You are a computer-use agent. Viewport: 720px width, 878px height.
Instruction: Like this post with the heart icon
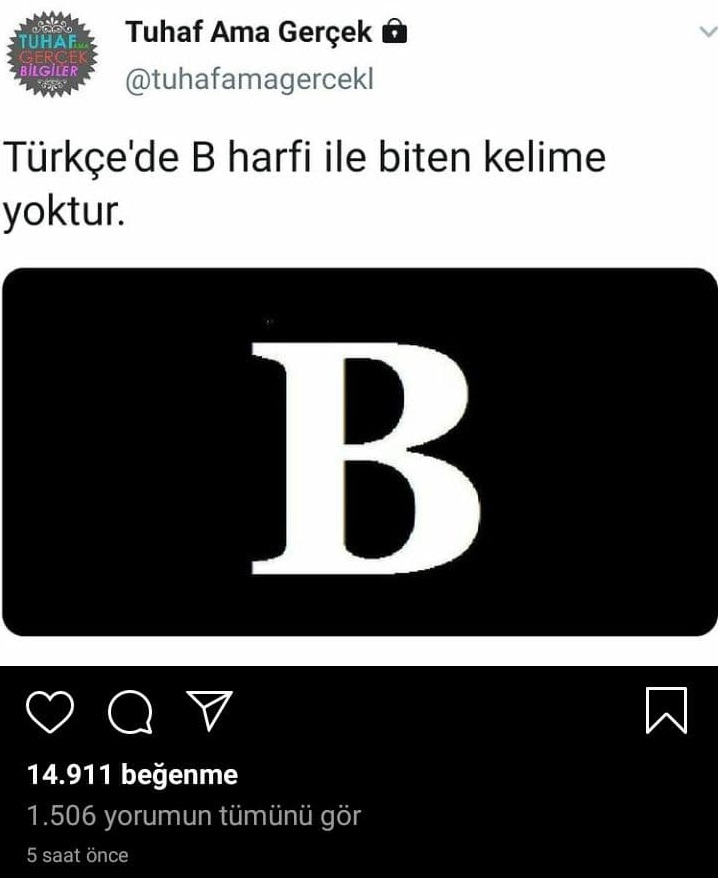(x=49, y=711)
